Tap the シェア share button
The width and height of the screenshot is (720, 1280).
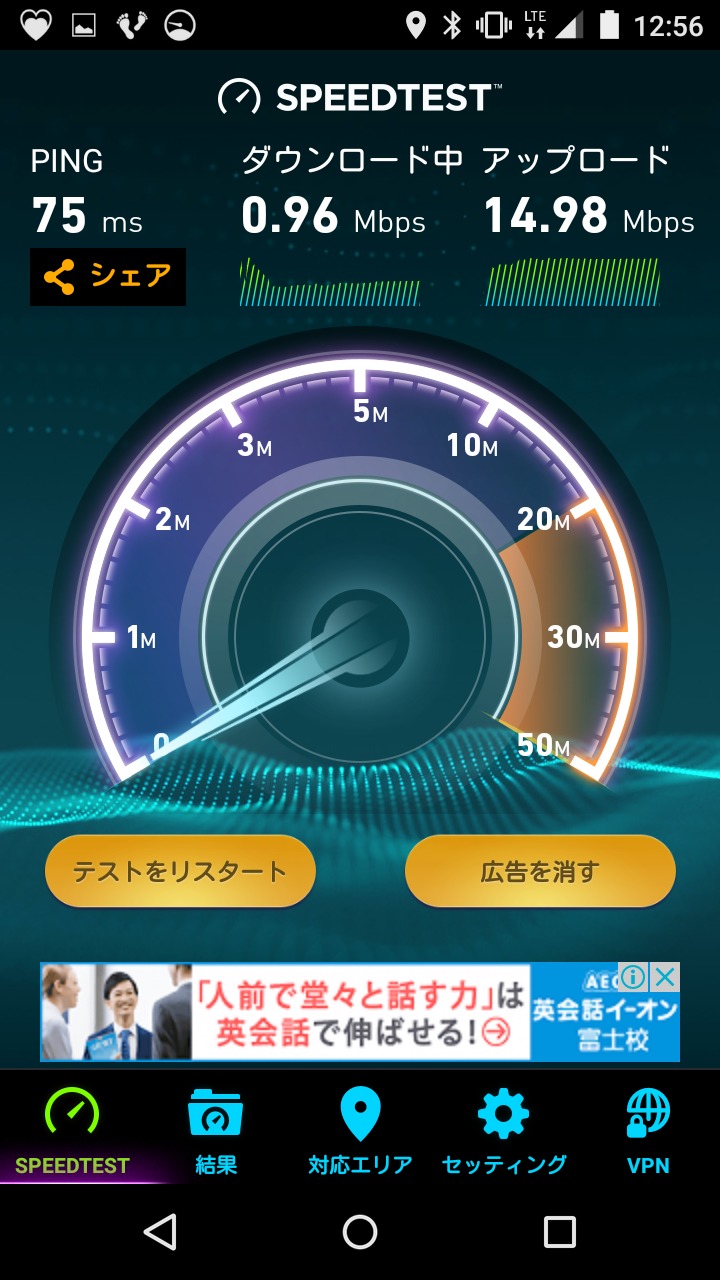click(x=108, y=277)
